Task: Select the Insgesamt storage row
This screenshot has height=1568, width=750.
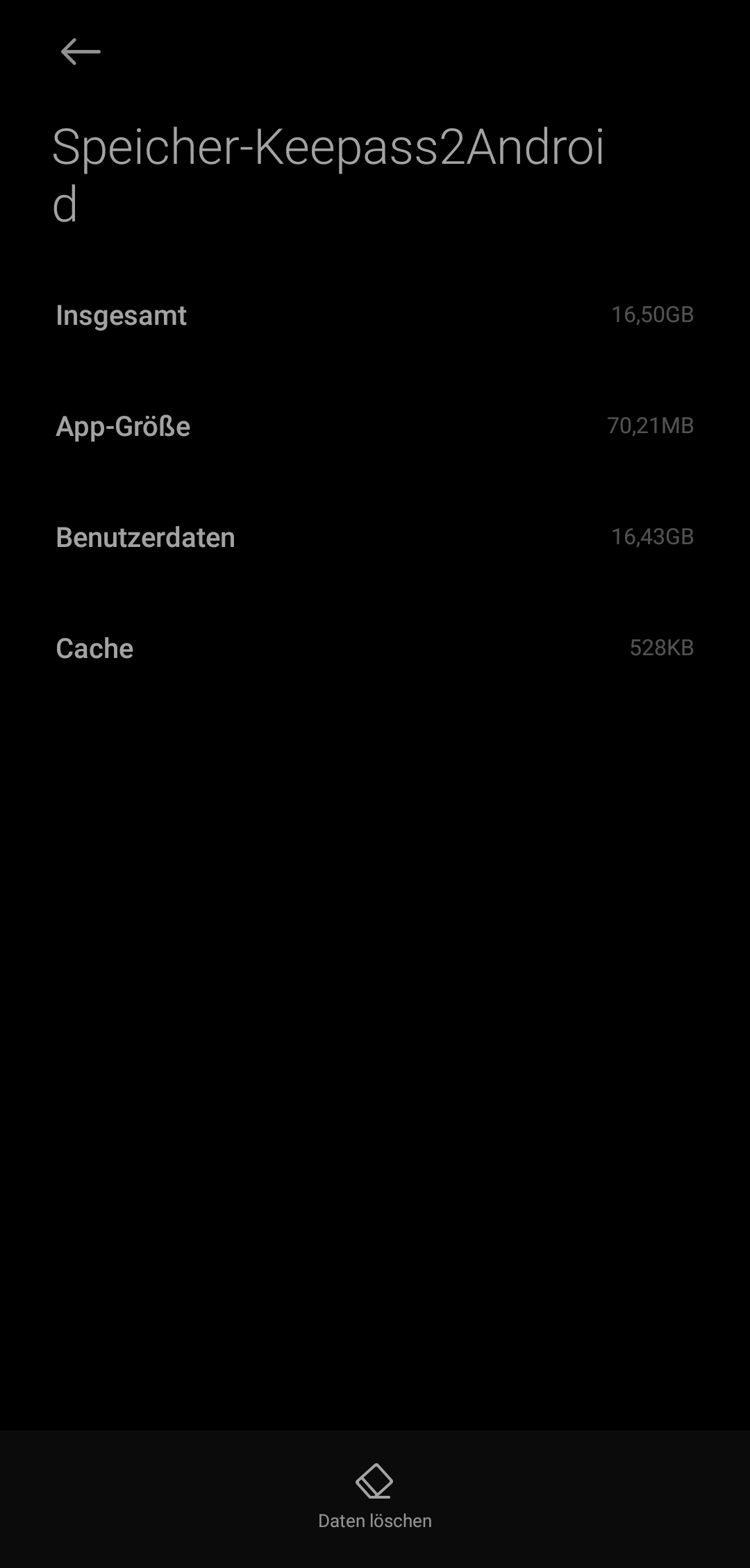Action: (122, 316)
